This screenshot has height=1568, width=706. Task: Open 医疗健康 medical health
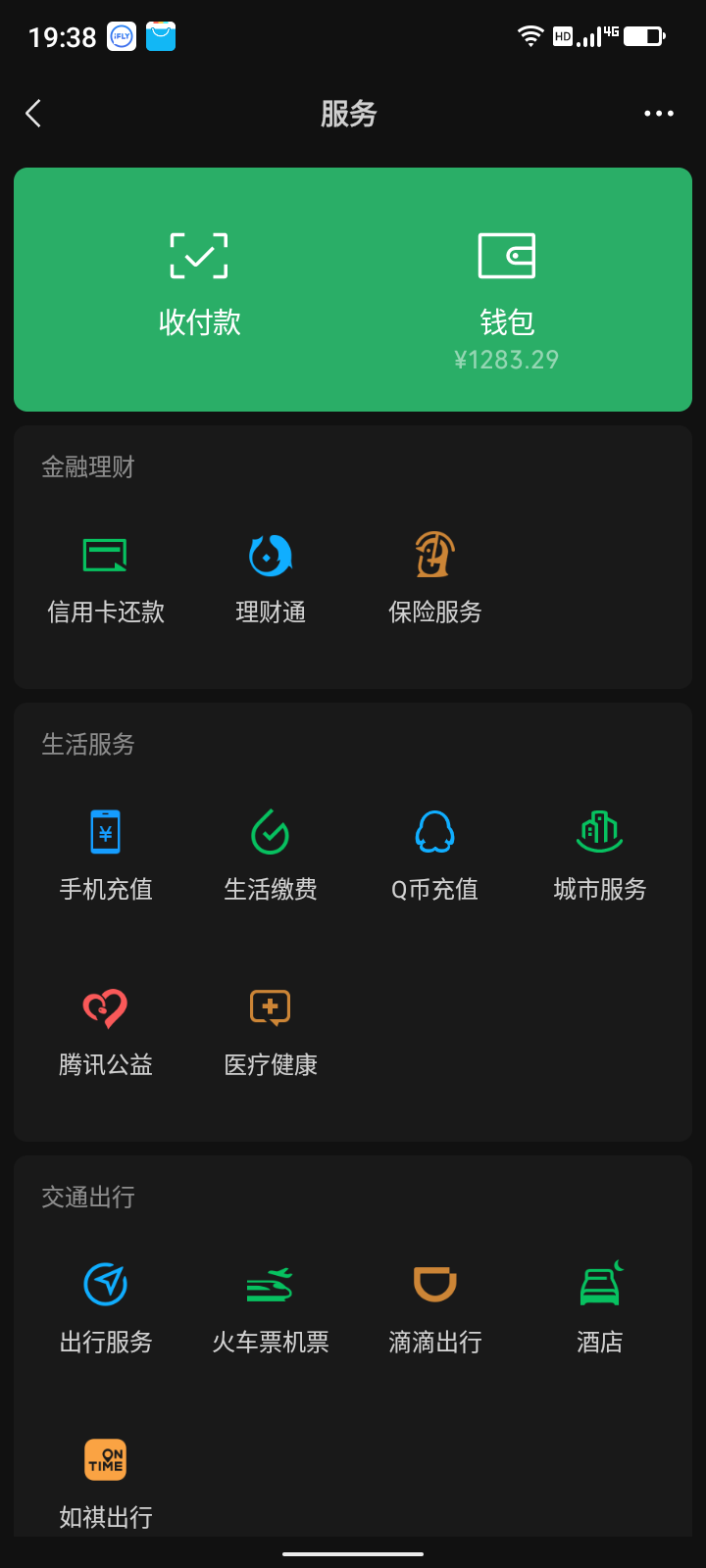(270, 1031)
